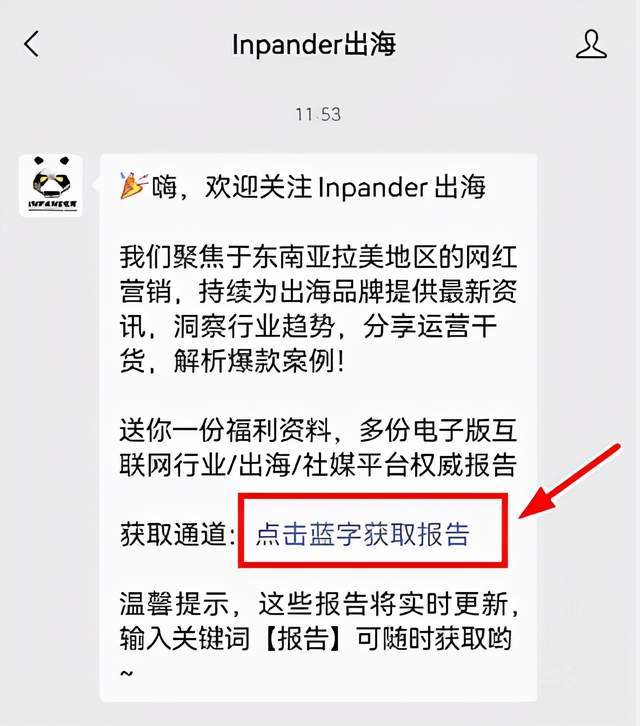
Task: Go back from Inpander出海 chat
Action: (32, 44)
